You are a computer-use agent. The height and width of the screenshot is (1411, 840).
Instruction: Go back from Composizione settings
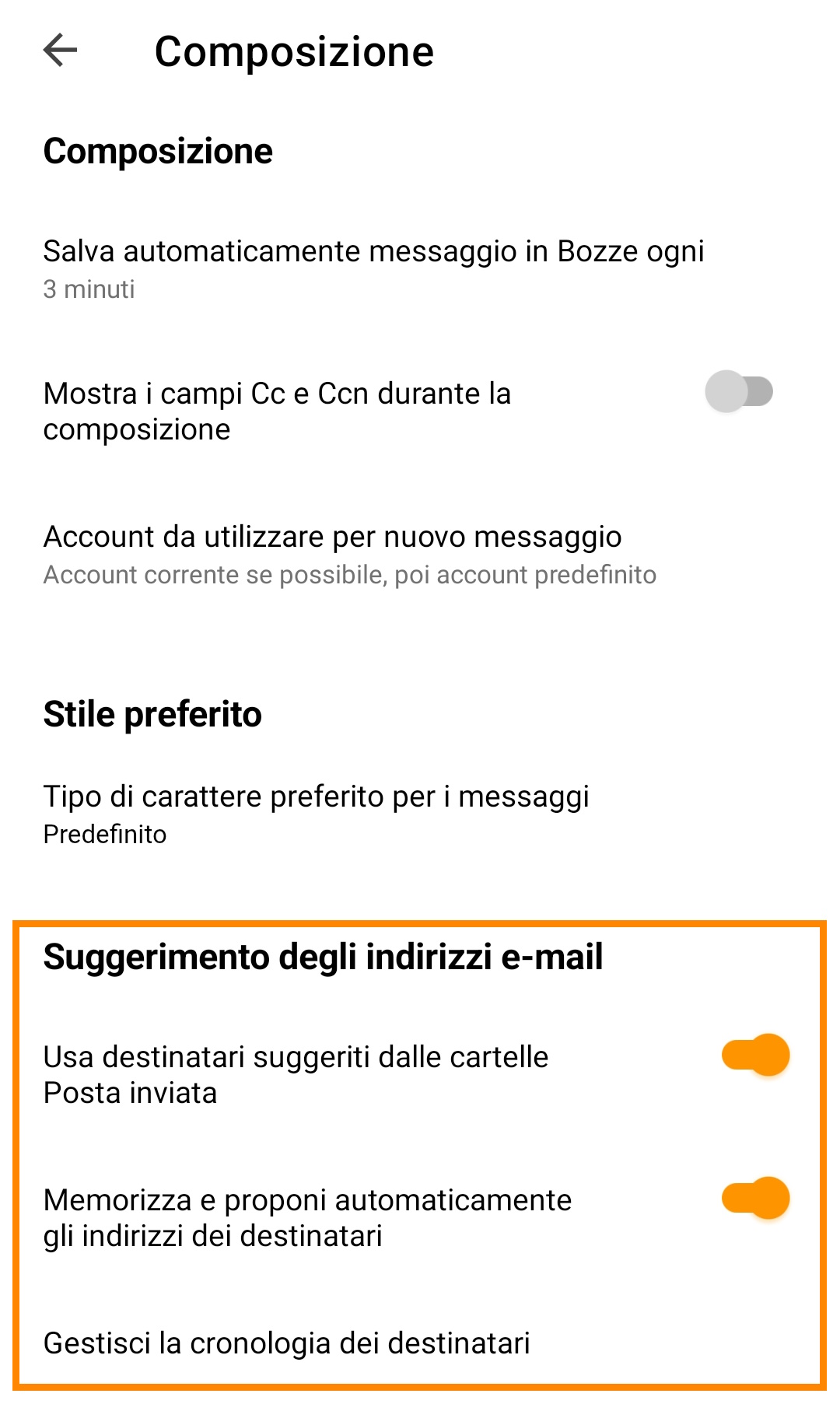[x=61, y=51]
